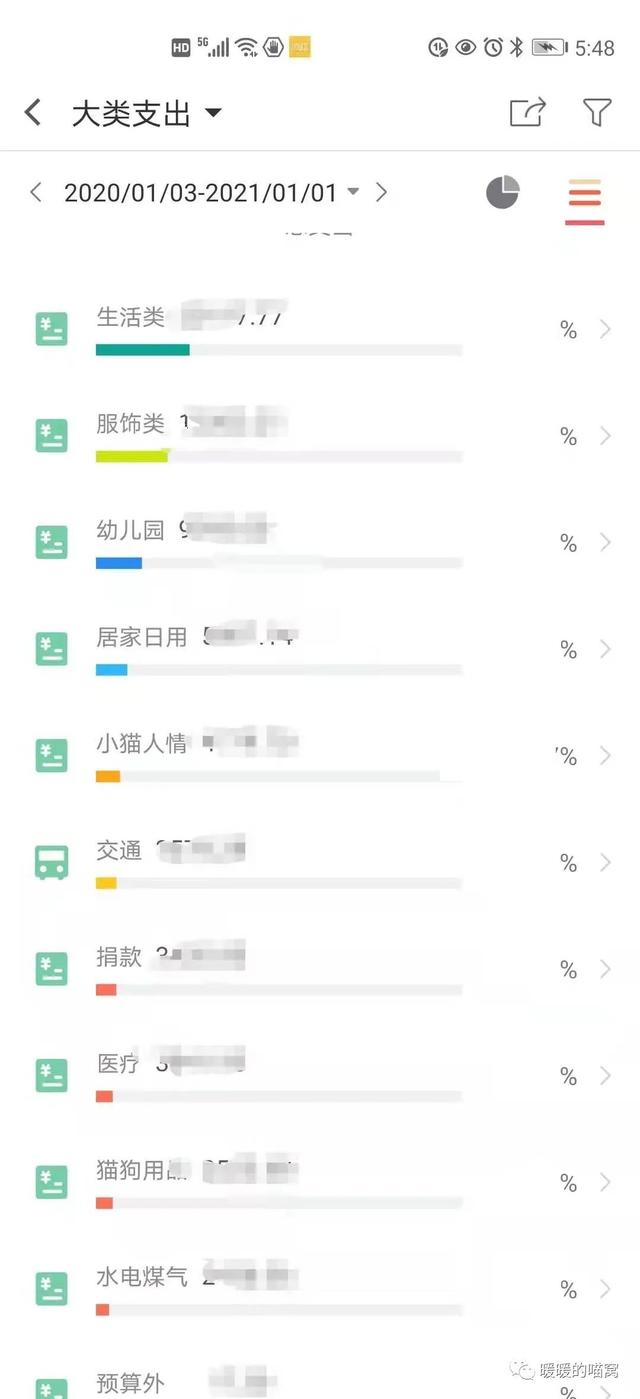Open the 生活类 expense category
640x1399 pixels.
pyautogui.click(x=320, y=330)
